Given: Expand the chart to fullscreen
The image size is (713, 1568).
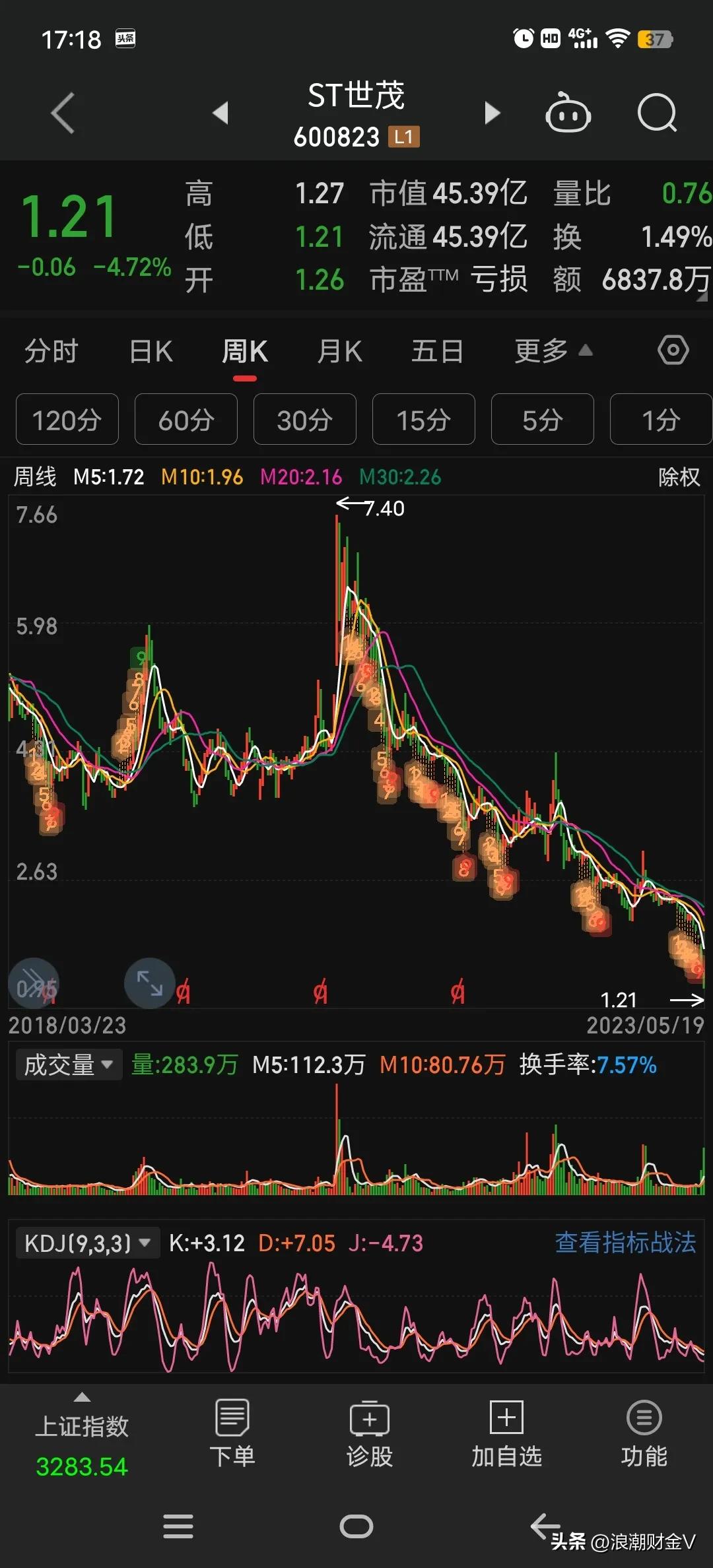Looking at the screenshot, I should 150,983.
